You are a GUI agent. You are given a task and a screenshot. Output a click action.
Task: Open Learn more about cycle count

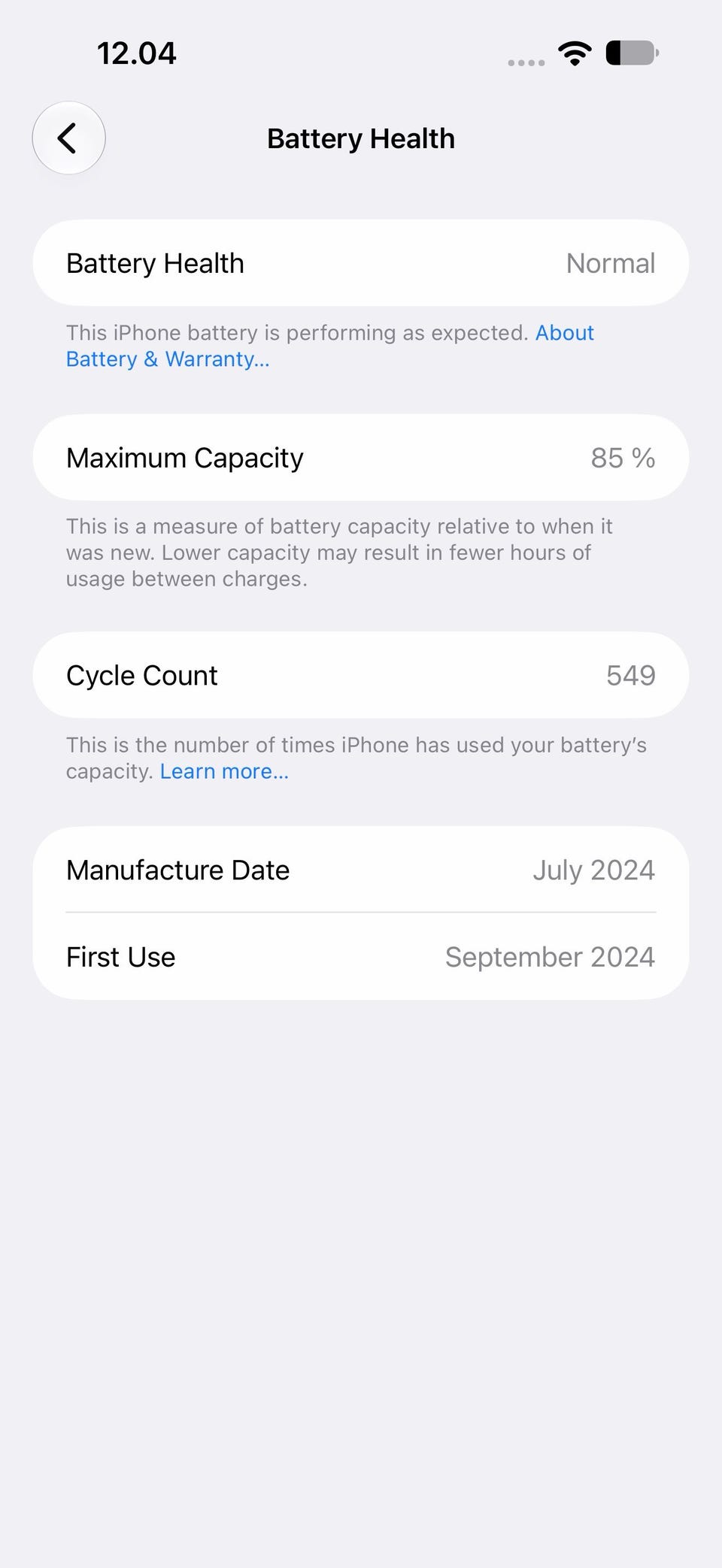pyautogui.click(x=224, y=771)
